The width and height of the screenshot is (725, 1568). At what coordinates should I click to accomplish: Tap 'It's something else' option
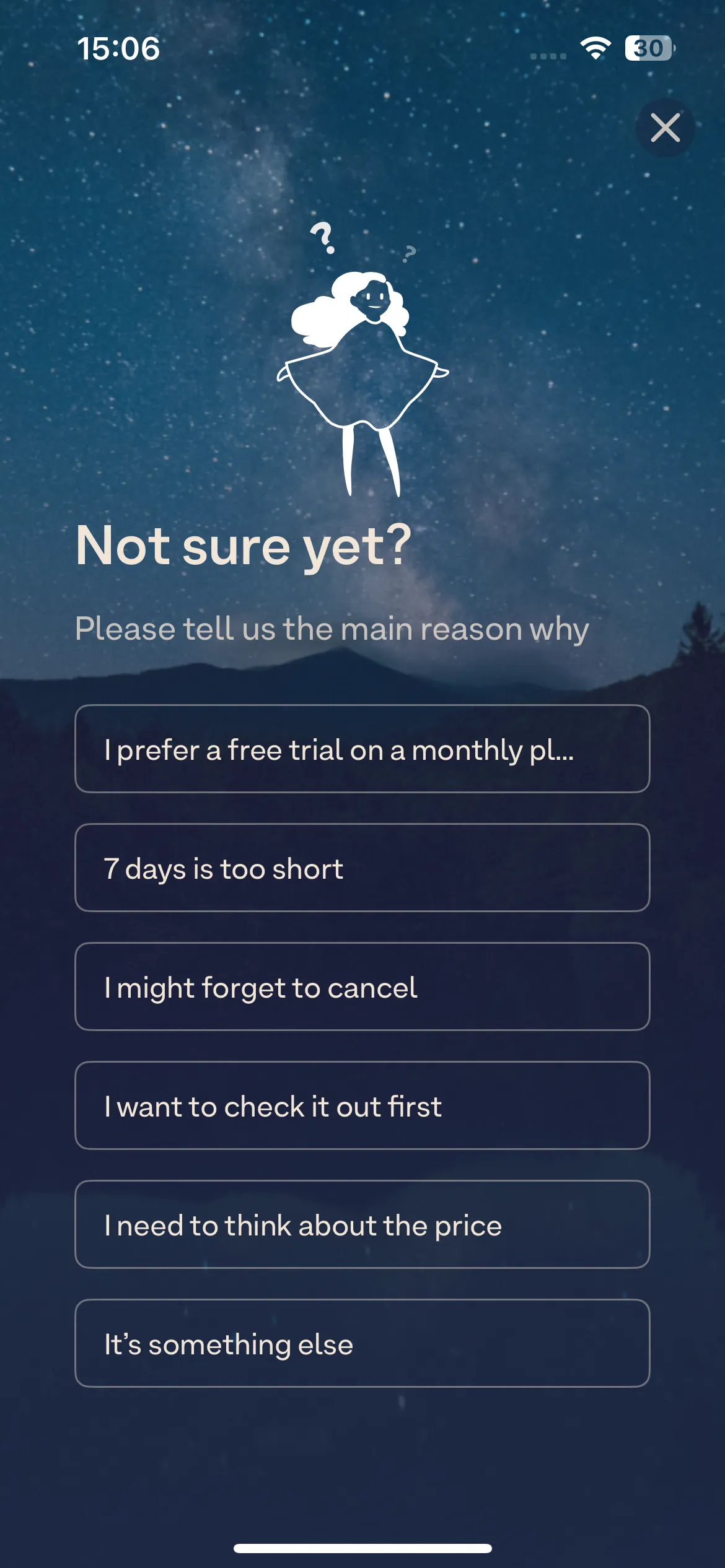pyautogui.click(x=362, y=1343)
